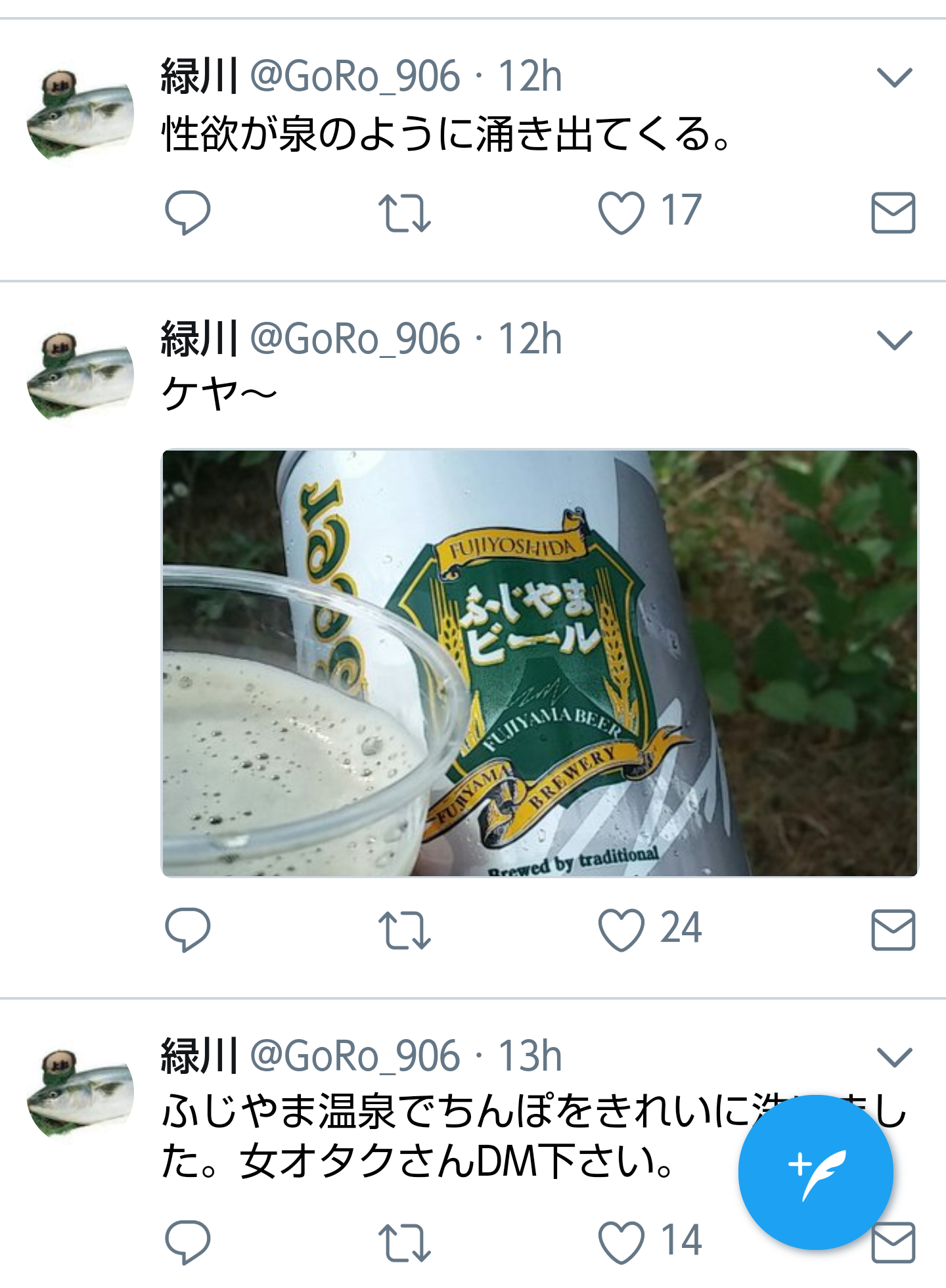Share the 17-like tweet via message

[x=893, y=213]
